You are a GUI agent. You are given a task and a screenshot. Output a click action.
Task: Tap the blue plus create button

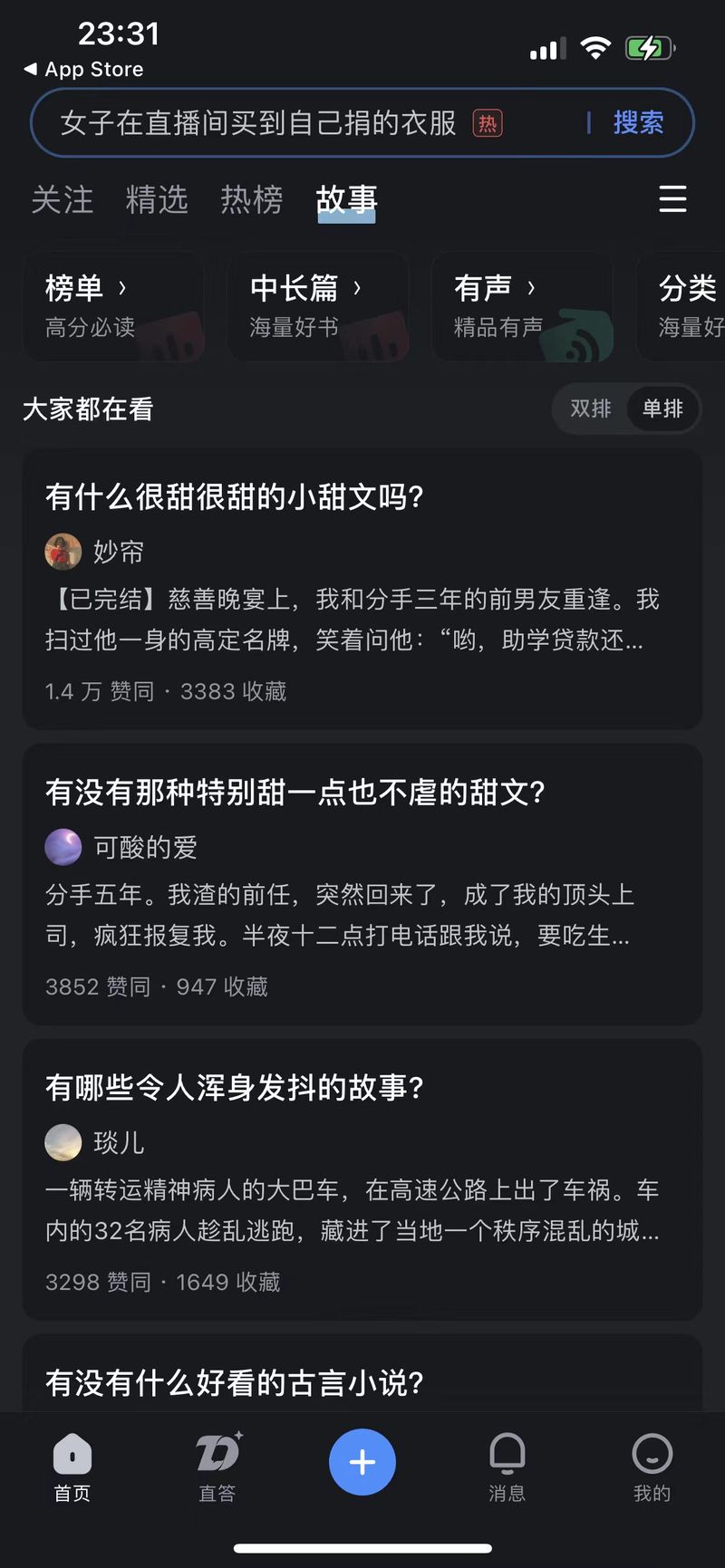[362, 1462]
